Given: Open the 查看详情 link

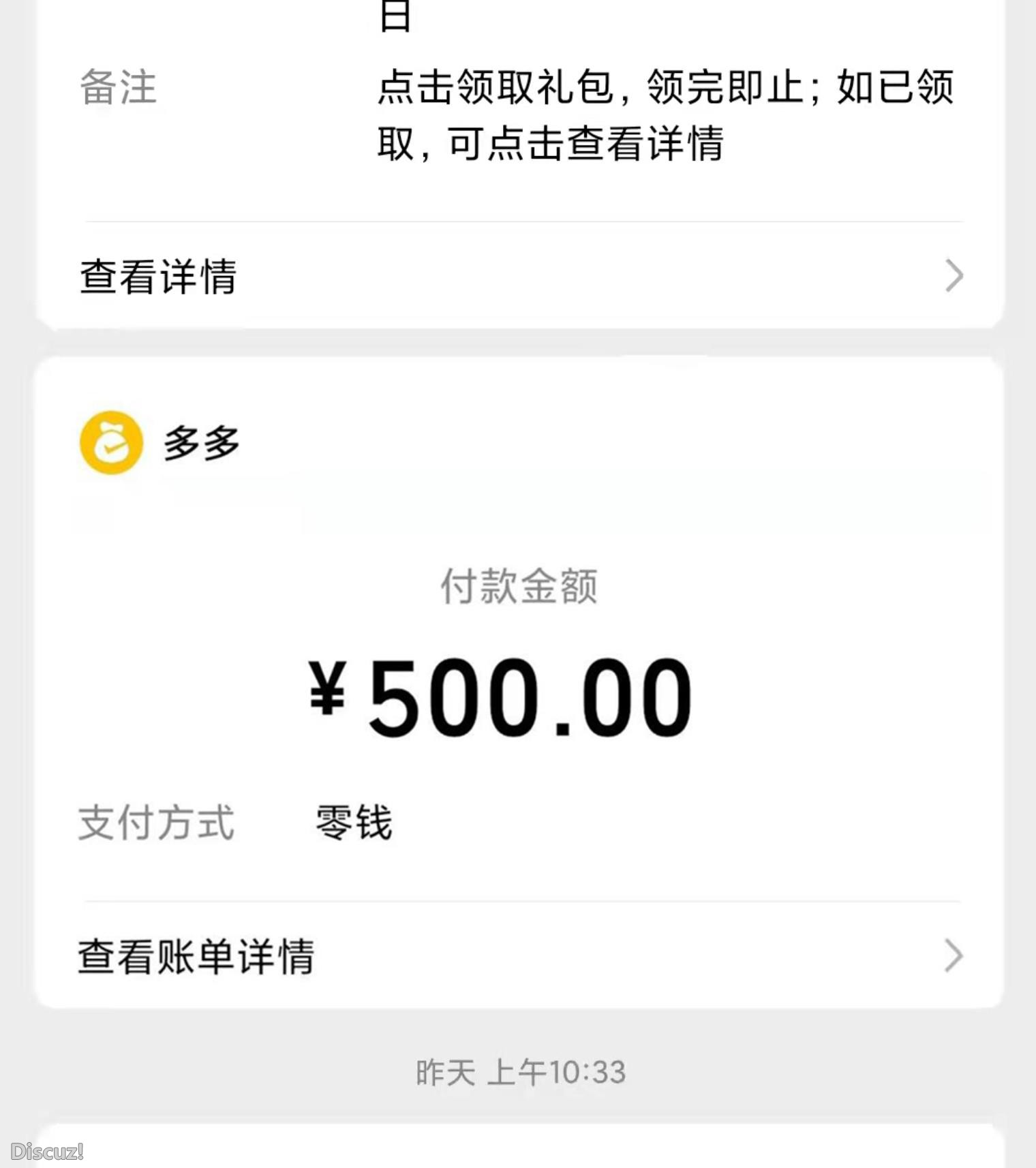Looking at the screenshot, I should 157,276.
